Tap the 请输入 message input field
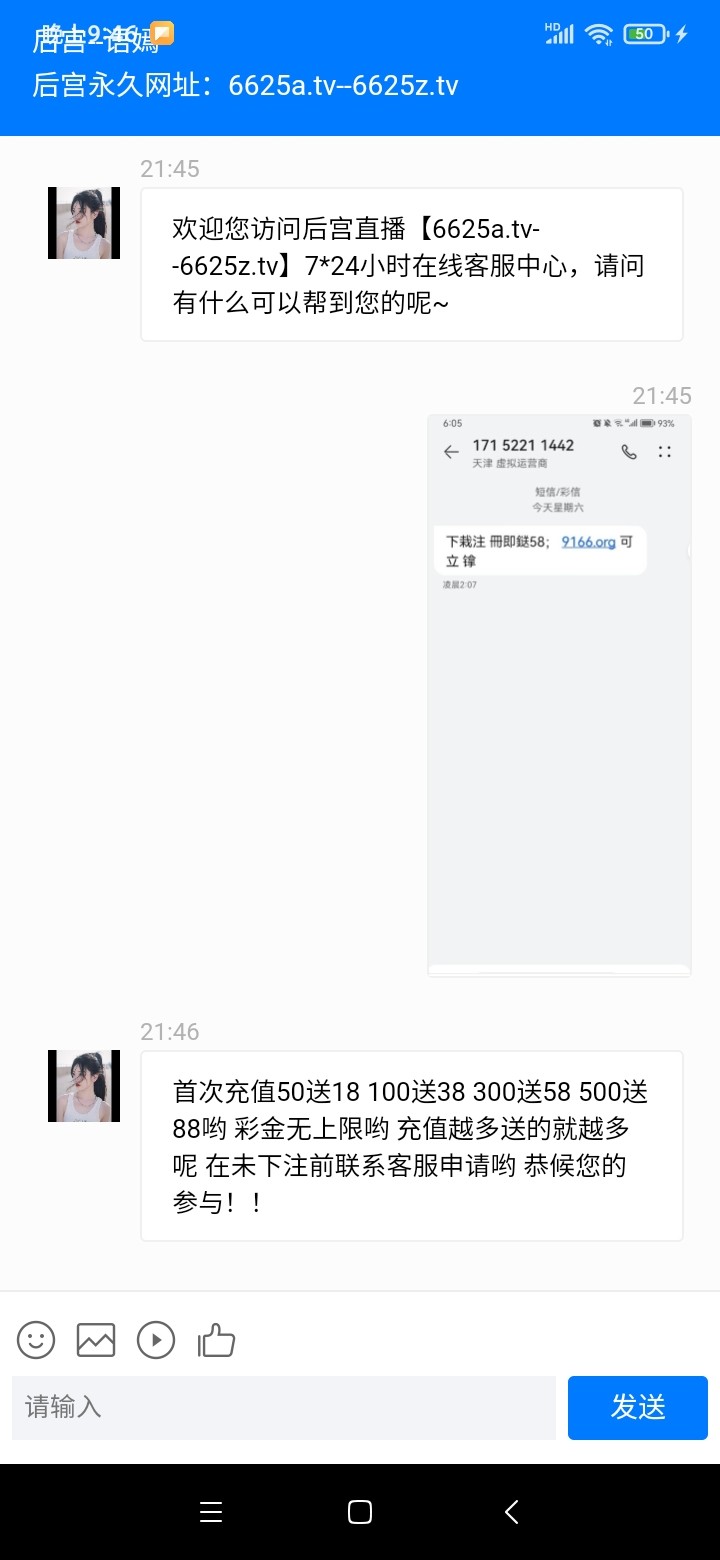The width and height of the screenshot is (720, 1560). pyautogui.click(x=283, y=1407)
